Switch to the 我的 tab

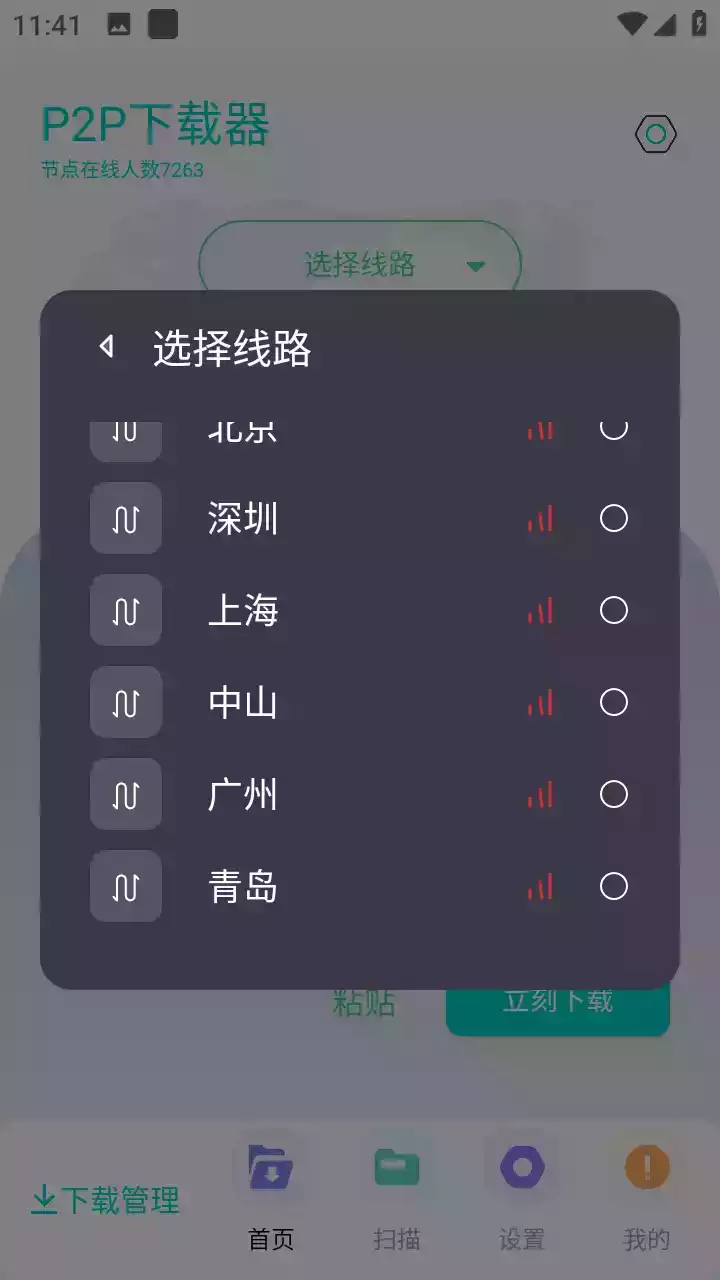click(646, 1200)
